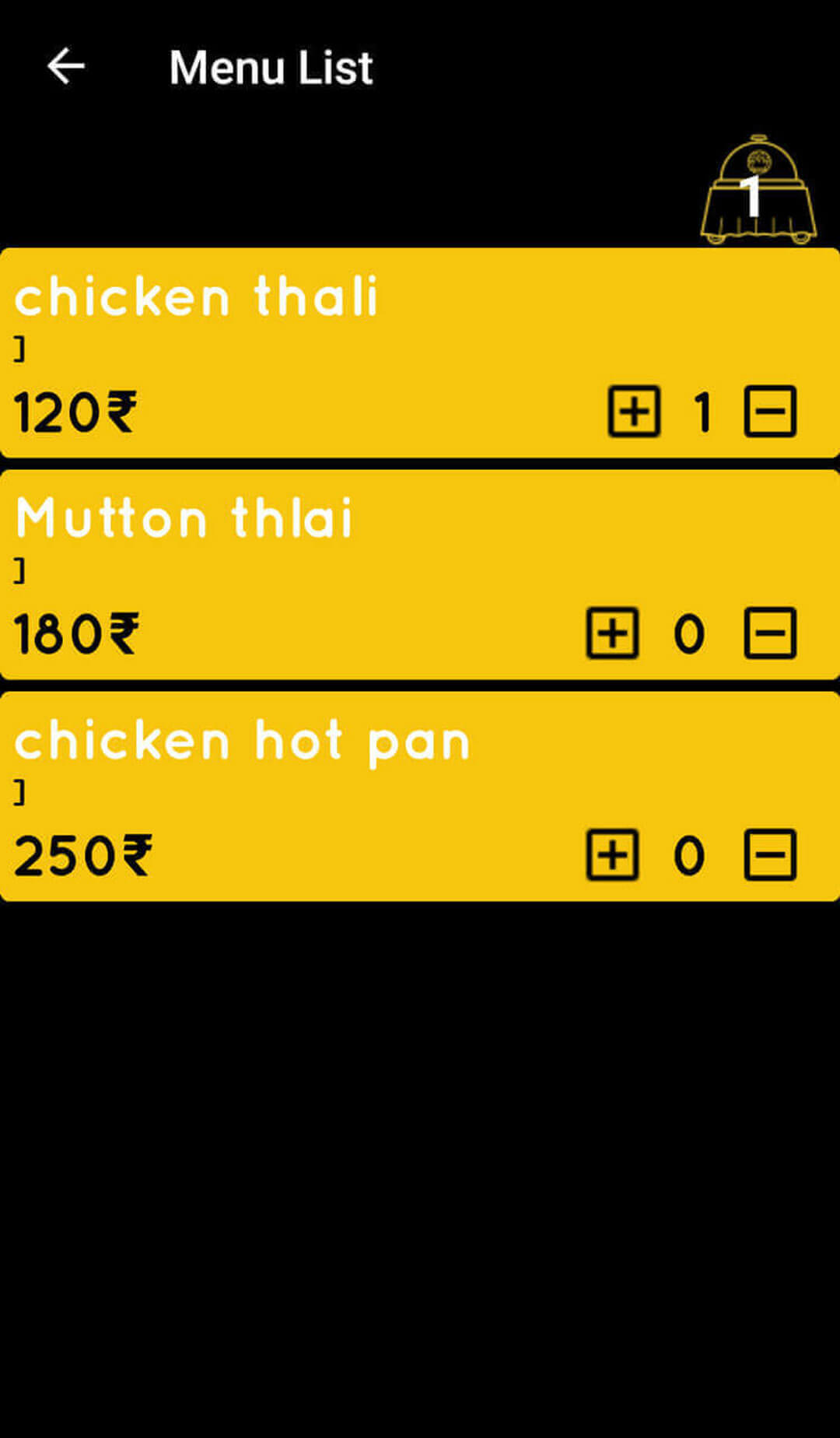This screenshot has width=840, height=1438.
Task: Add one chicken hot pan
Action: (612, 854)
